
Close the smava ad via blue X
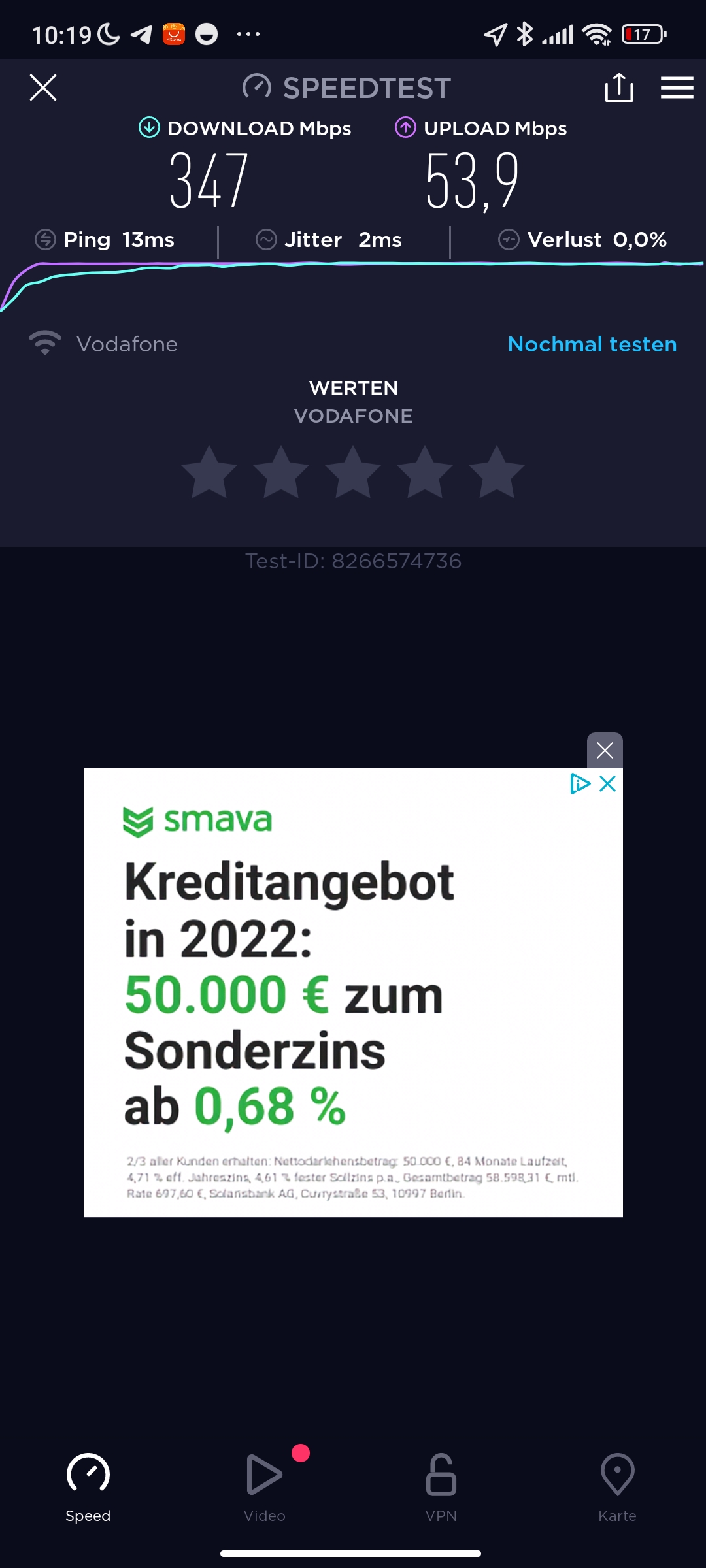(x=608, y=783)
